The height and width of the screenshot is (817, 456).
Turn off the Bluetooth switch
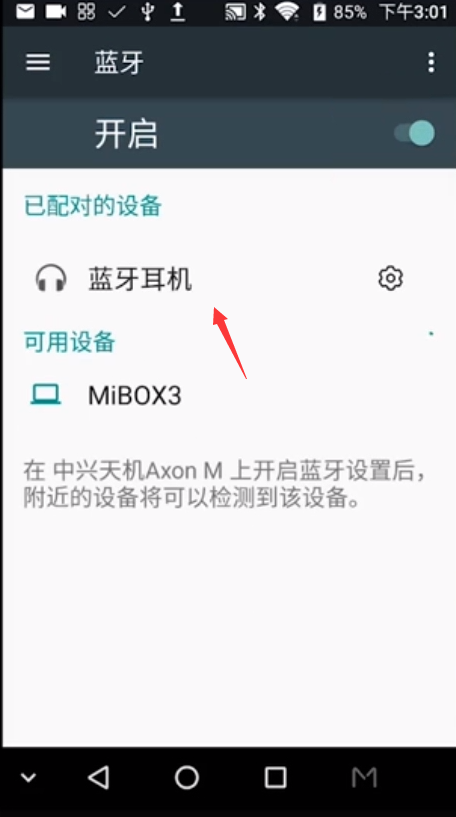click(415, 133)
